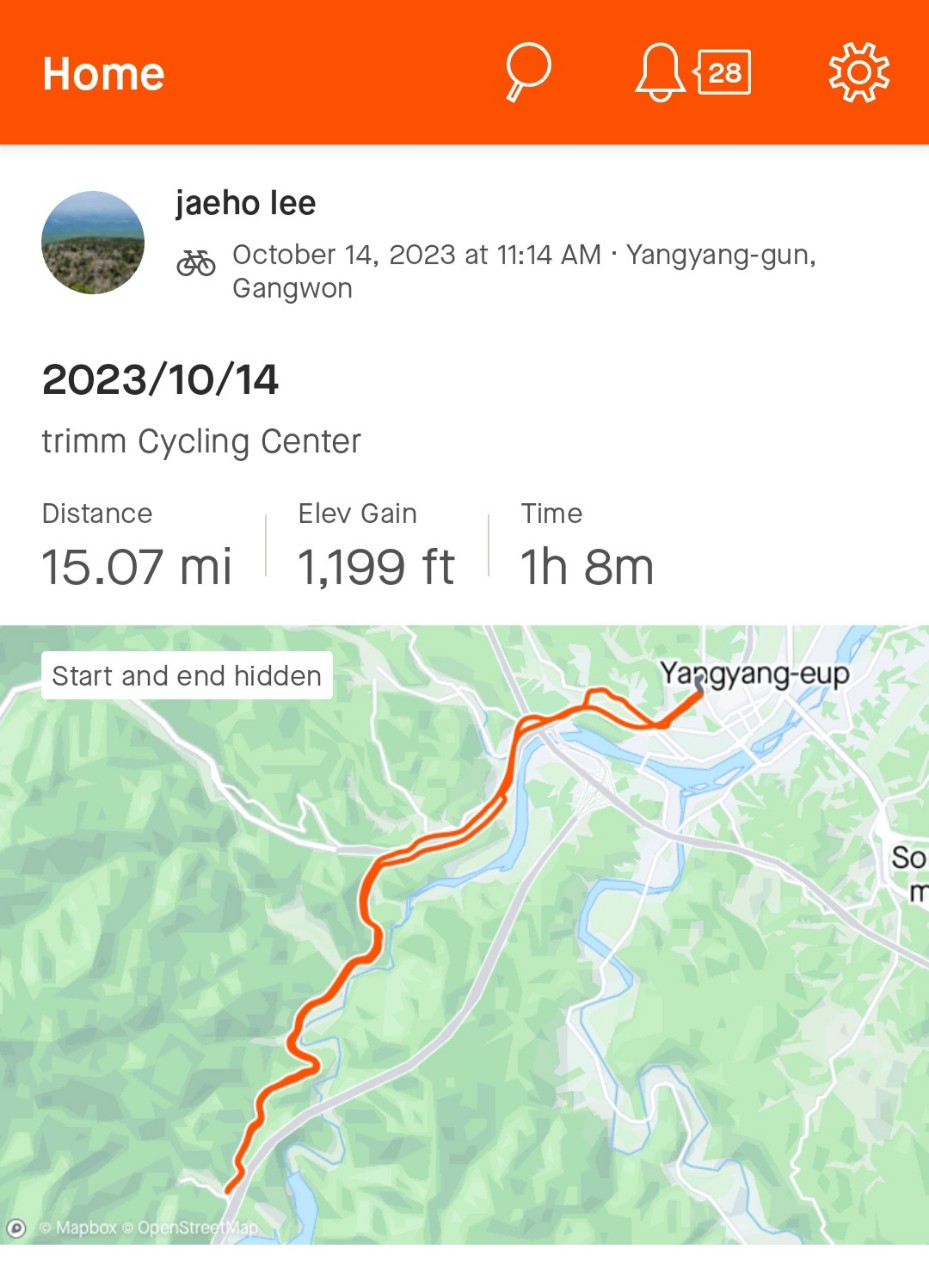Open the search icon in header
929x1280 pixels.
click(x=527, y=73)
